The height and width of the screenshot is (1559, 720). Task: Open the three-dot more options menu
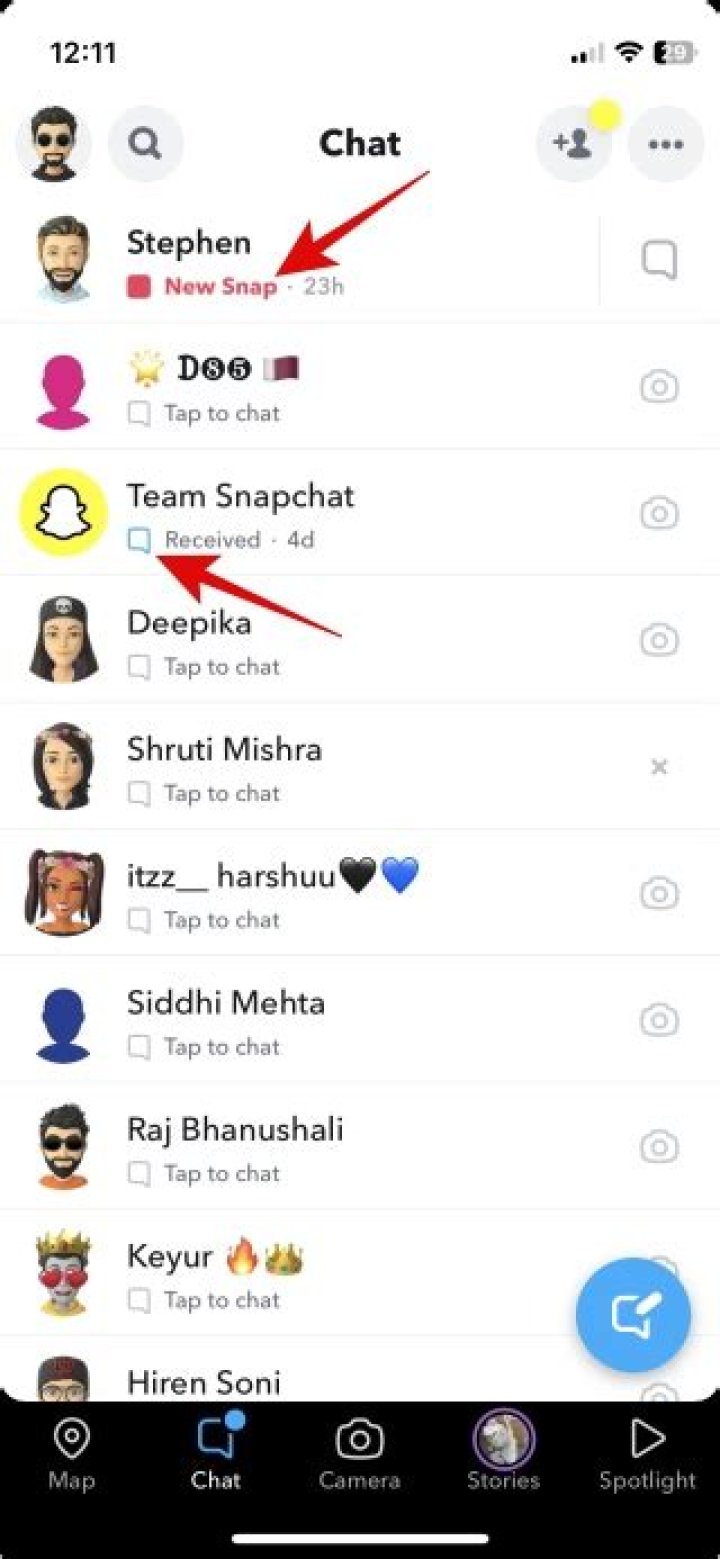[665, 144]
